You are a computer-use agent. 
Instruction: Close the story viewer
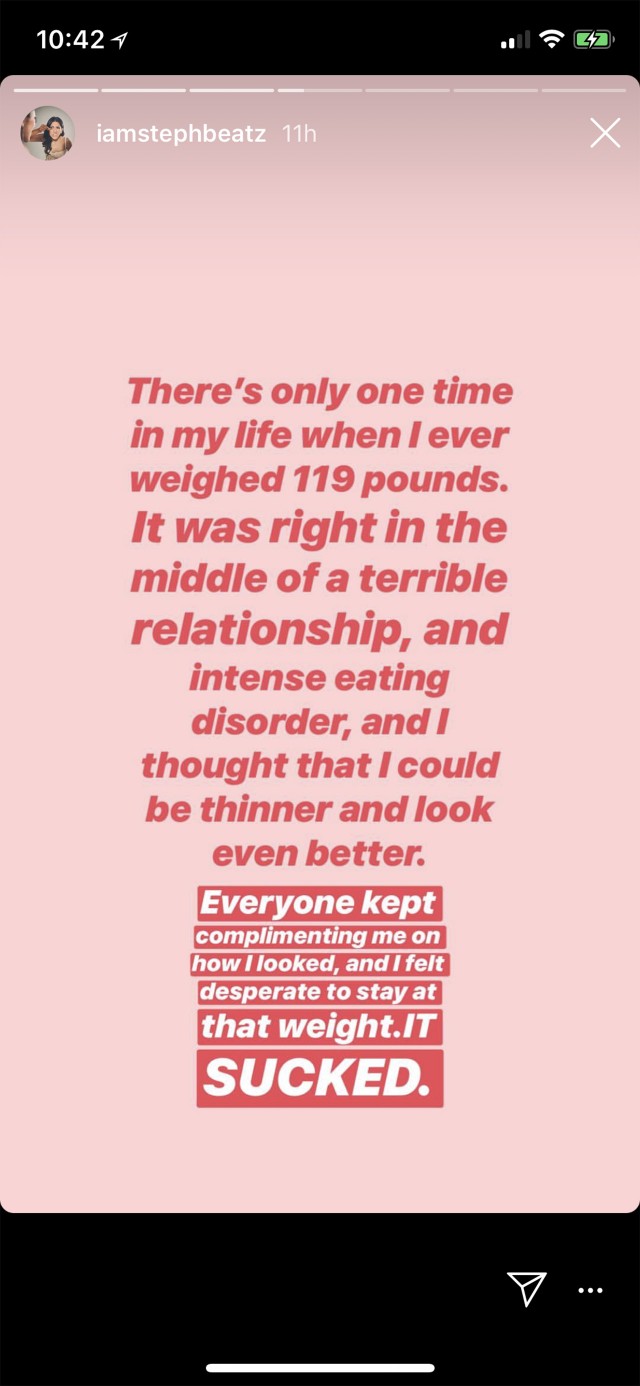point(605,133)
